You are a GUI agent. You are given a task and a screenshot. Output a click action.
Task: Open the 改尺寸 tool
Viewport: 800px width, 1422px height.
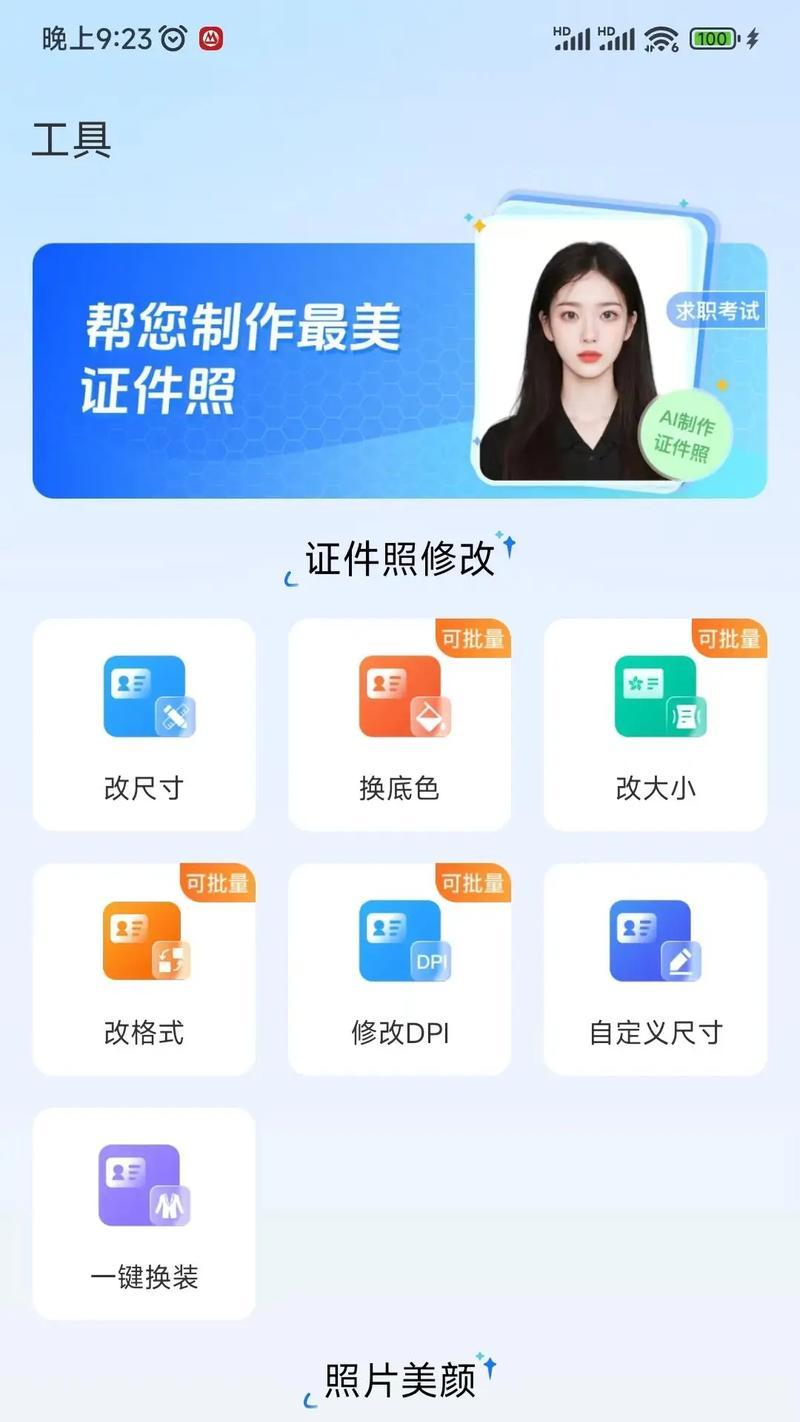pyautogui.click(x=144, y=725)
